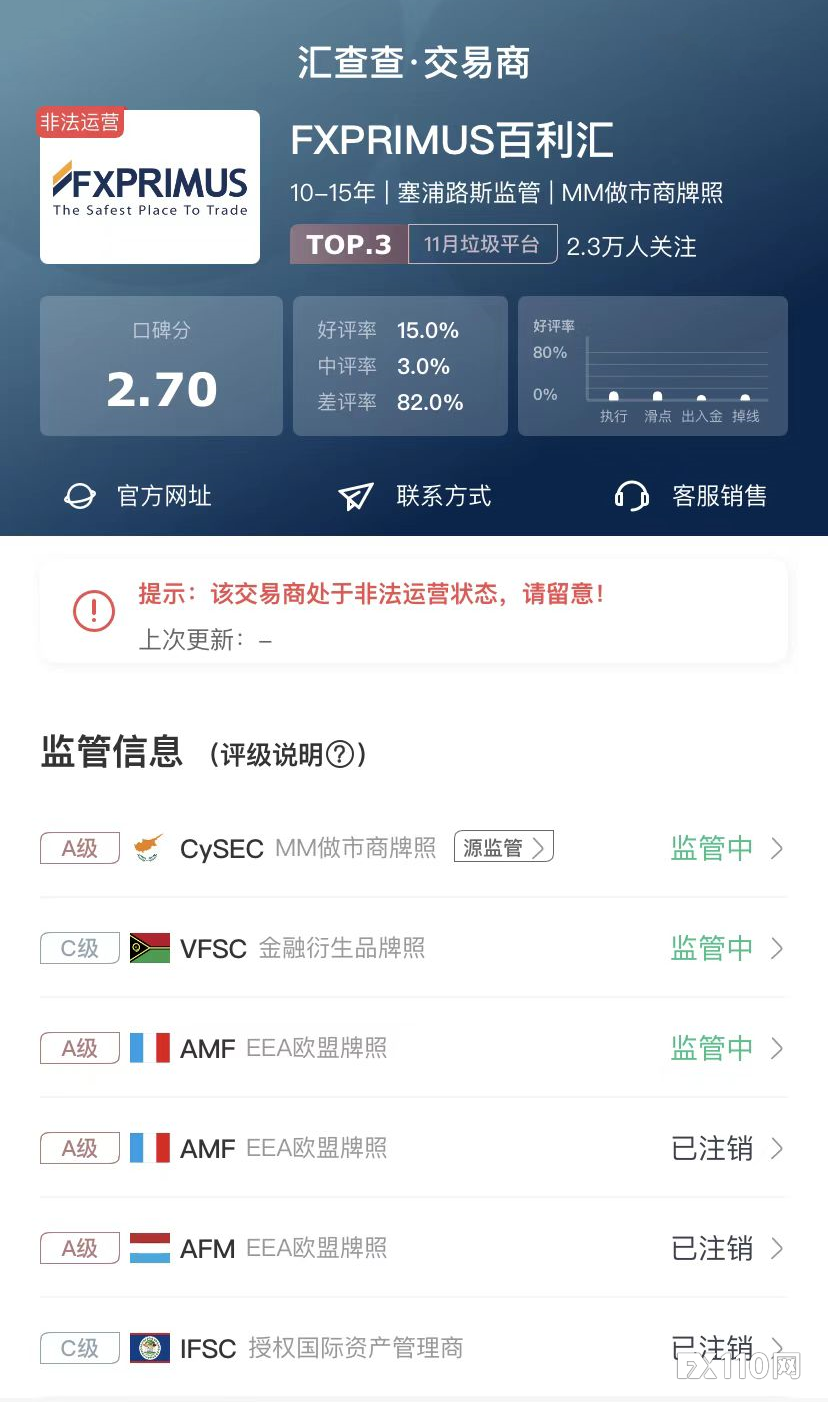Viewport: 828px width, 1402px height.
Task: Click the 监管中 status on AMF row
Action: [x=711, y=1048]
